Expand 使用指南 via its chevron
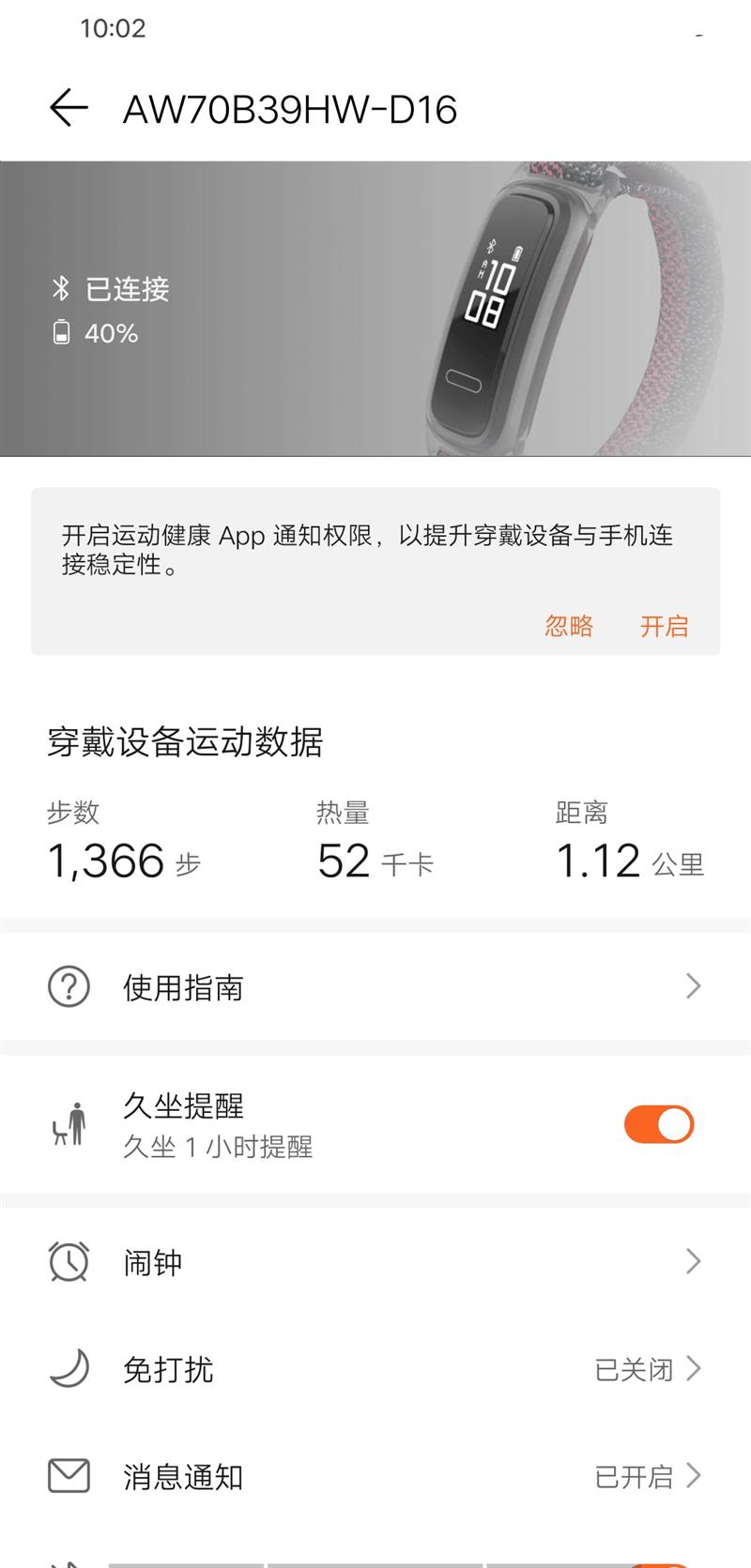 (x=693, y=986)
